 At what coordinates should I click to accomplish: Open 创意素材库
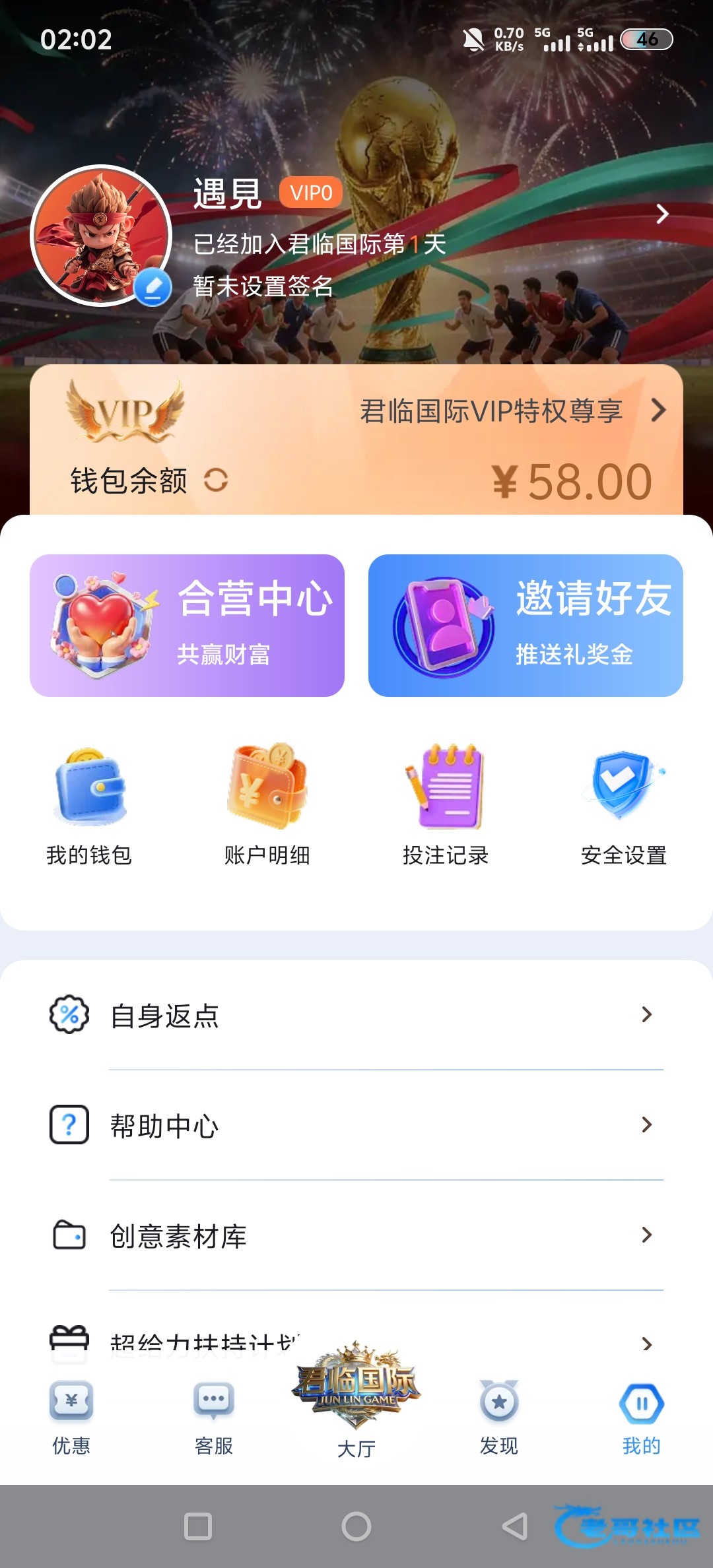tap(356, 1235)
